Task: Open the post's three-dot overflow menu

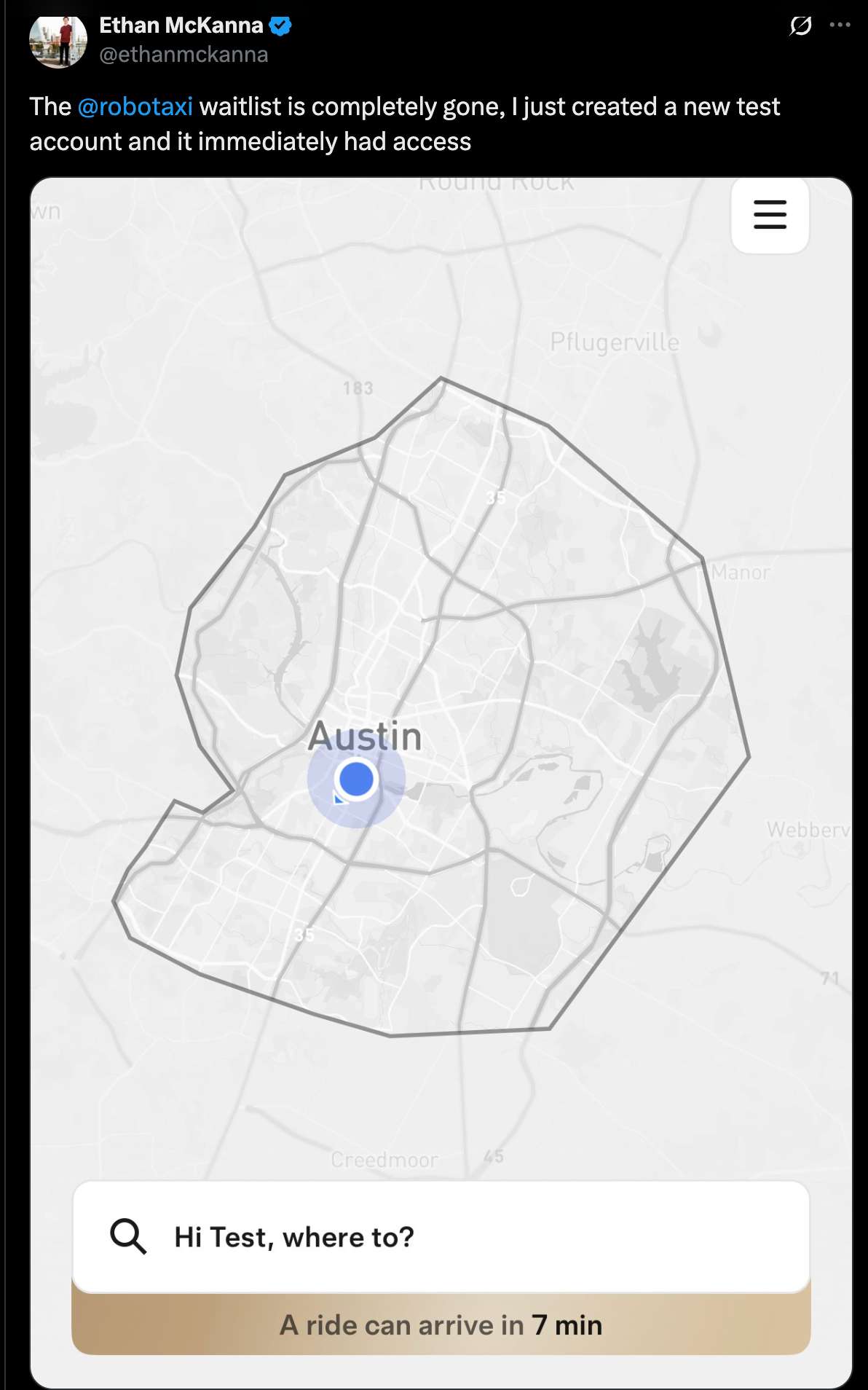Action: (x=840, y=25)
